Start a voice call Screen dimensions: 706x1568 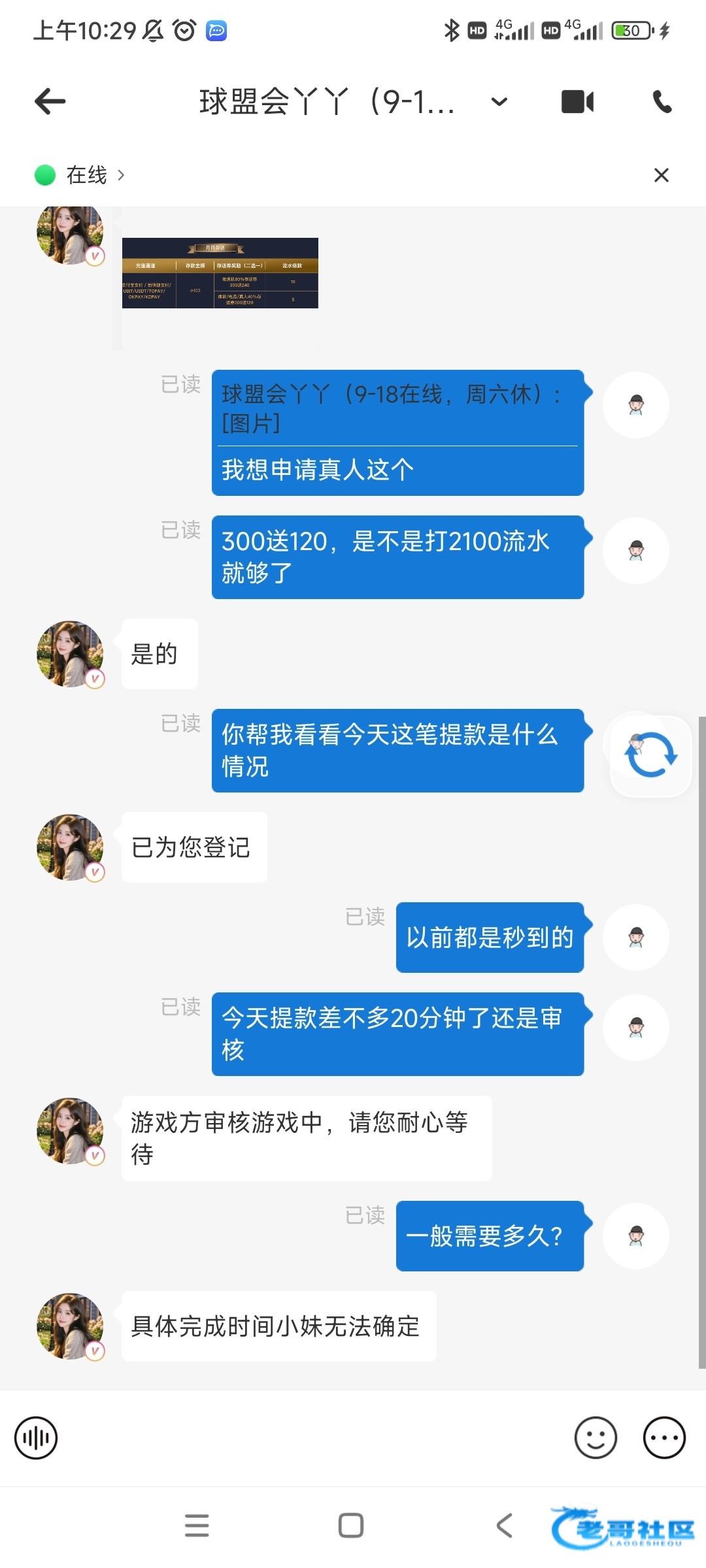(x=662, y=102)
